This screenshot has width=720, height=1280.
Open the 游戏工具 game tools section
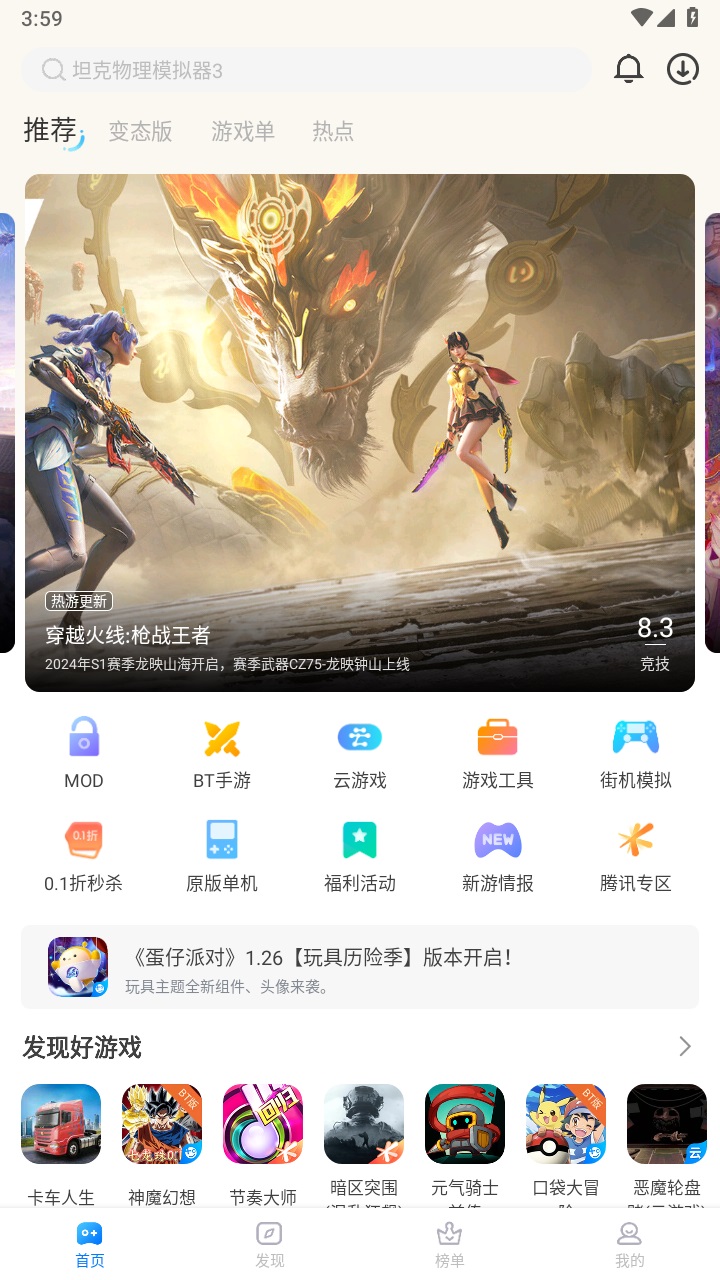[497, 752]
